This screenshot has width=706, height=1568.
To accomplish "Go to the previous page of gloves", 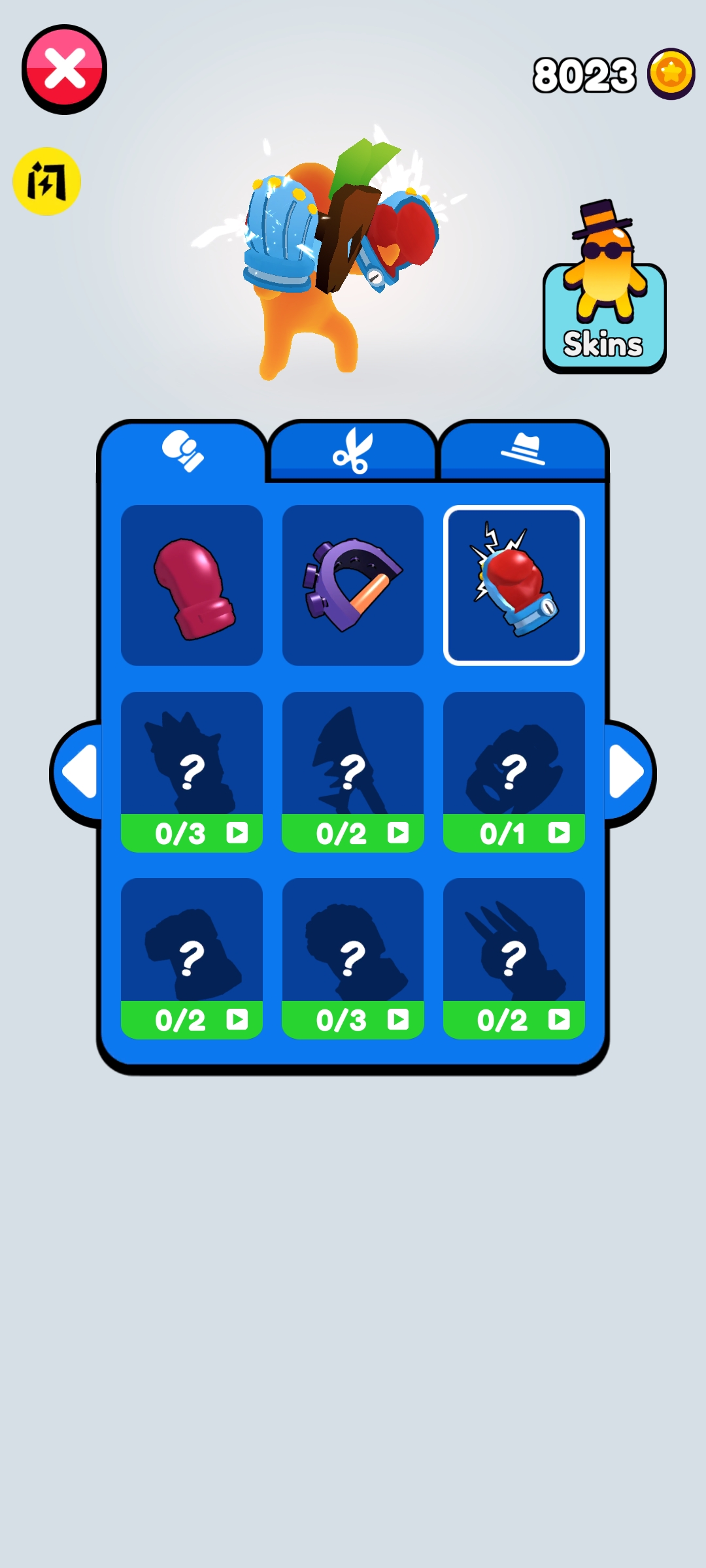I will [78, 773].
